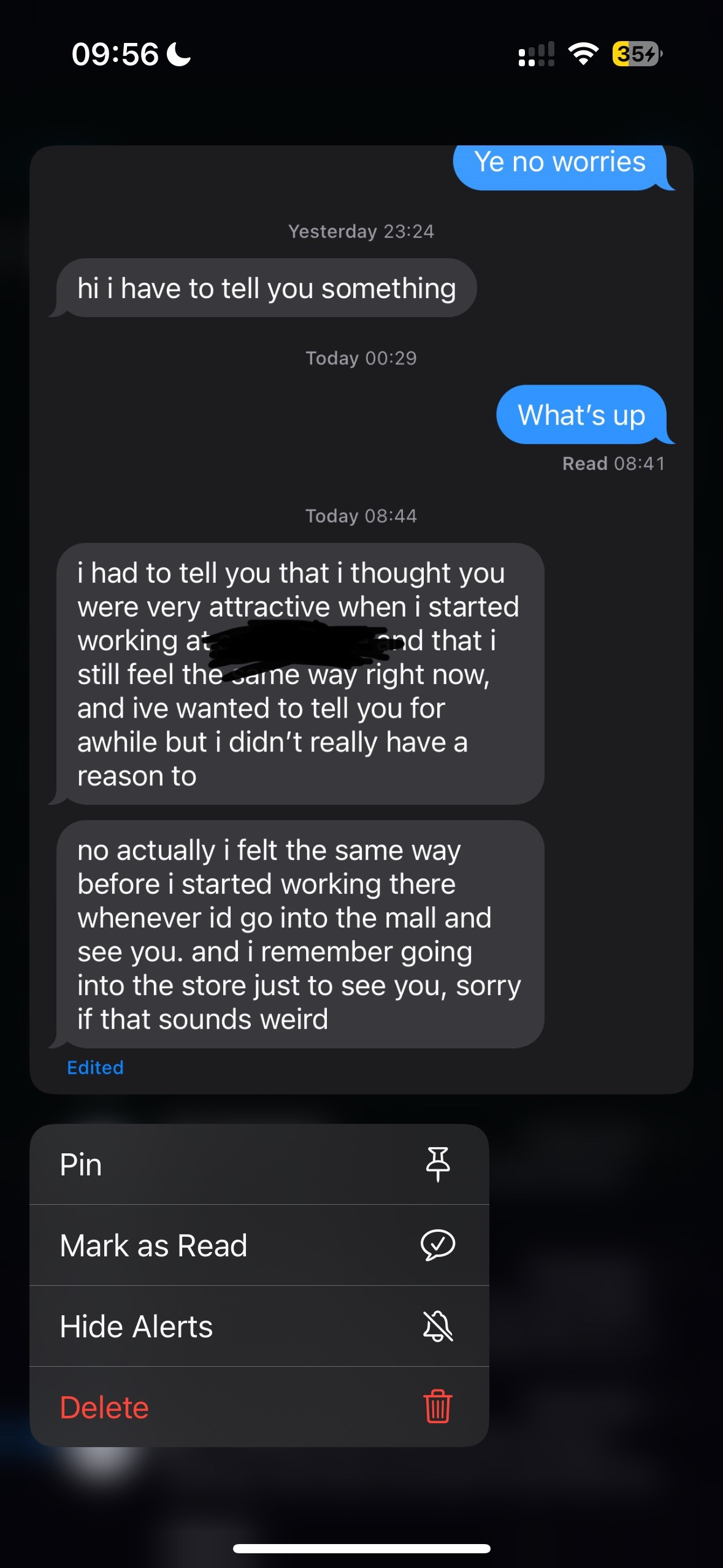Hide alerts for this conversation
The height and width of the screenshot is (1568, 723).
[x=259, y=1326]
